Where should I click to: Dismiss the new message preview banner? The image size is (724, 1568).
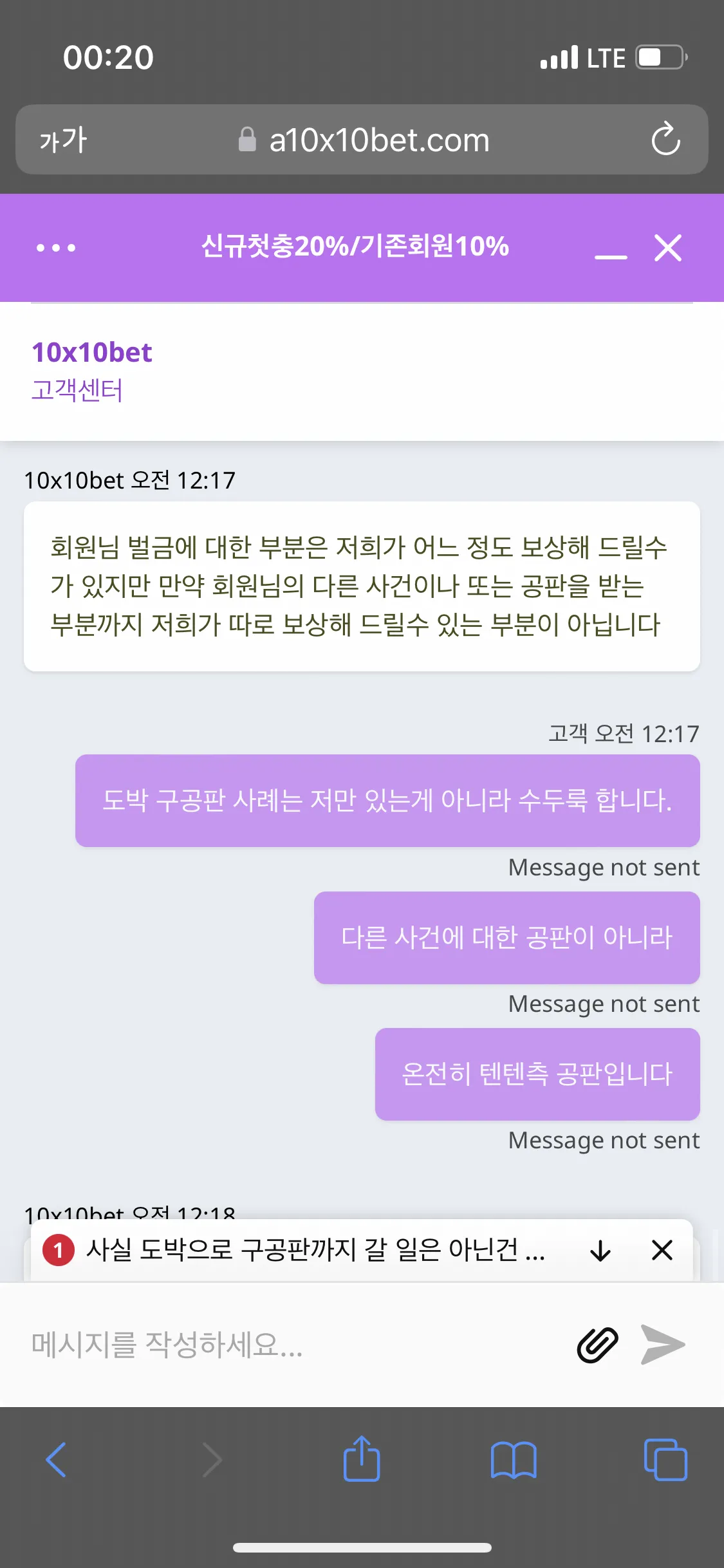click(x=662, y=1250)
